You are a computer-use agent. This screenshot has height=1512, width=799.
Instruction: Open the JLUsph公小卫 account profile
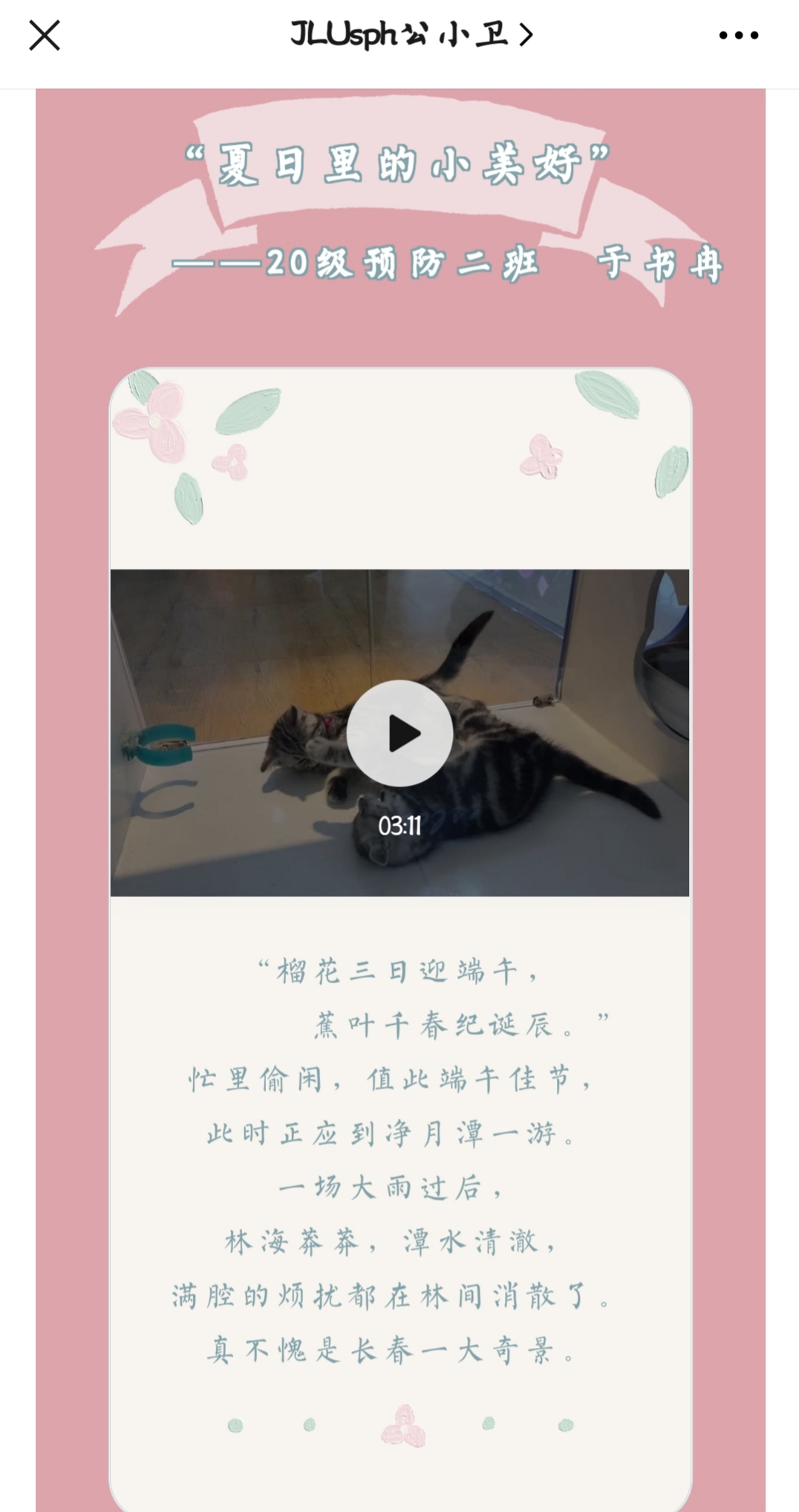click(x=411, y=35)
